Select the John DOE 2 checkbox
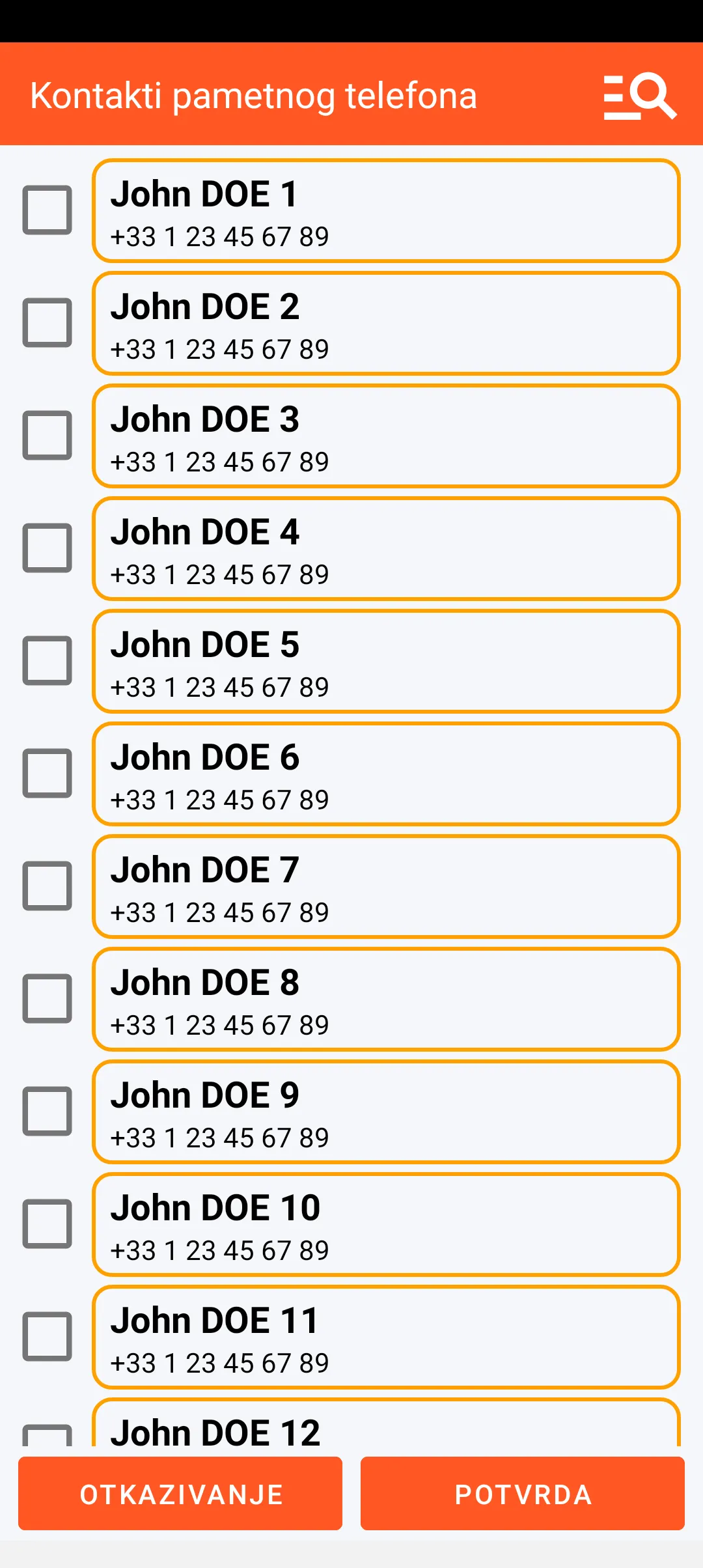 (x=48, y=323)
